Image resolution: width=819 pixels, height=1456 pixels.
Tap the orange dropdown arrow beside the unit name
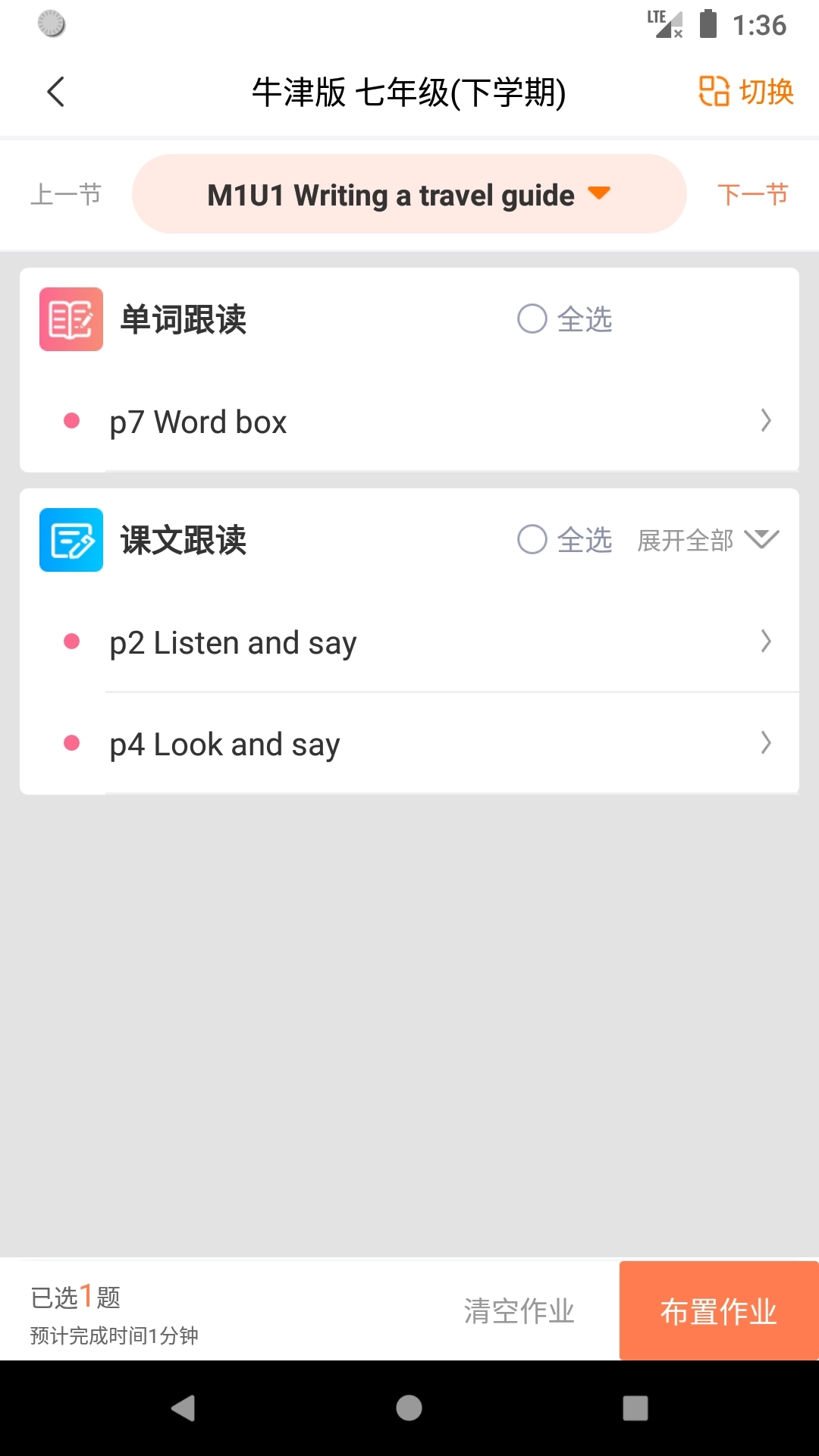(x=598, y=194)
